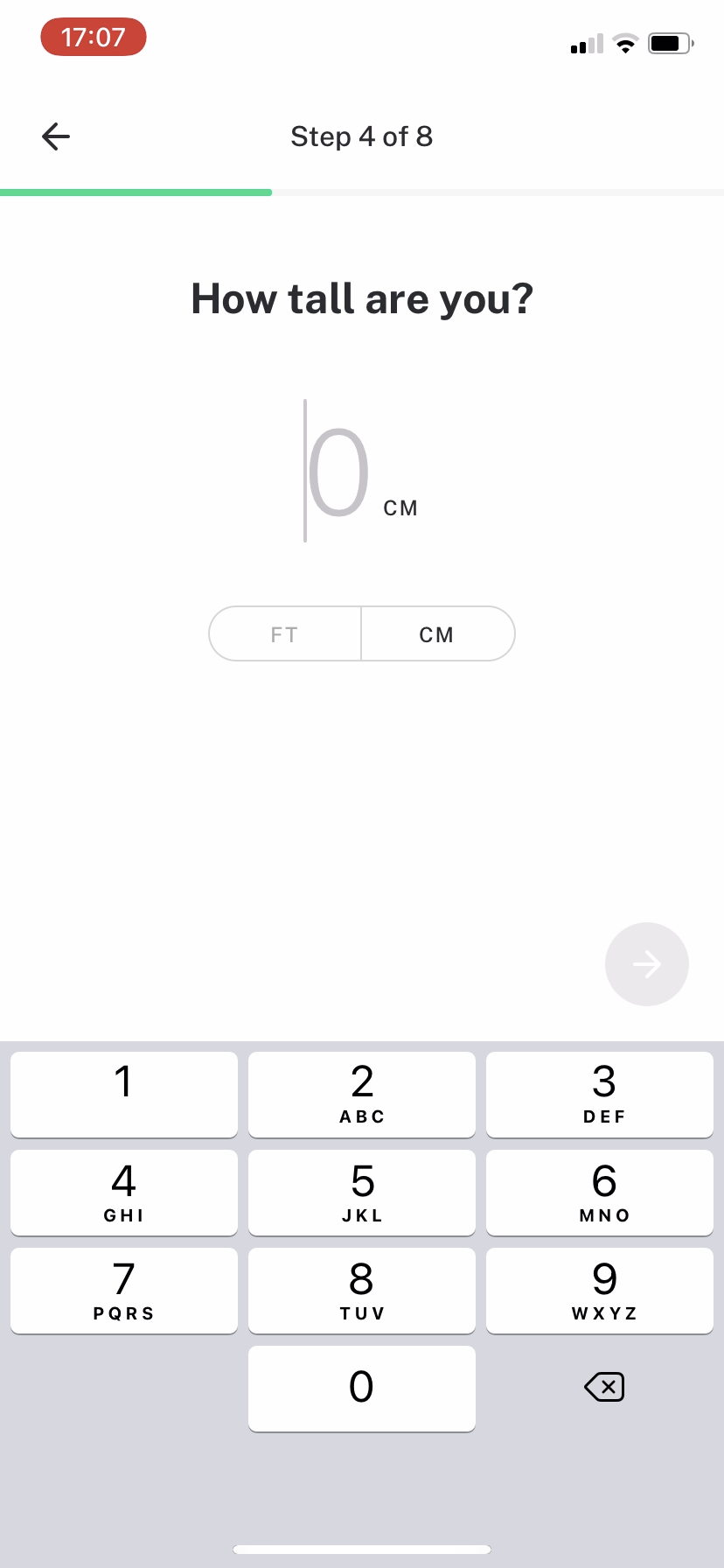The width and height of the screenshot is (724, 1568).
Task: Tap Step 4 of 8 header text
Action: pyautogui.click(x=361, y=136)
